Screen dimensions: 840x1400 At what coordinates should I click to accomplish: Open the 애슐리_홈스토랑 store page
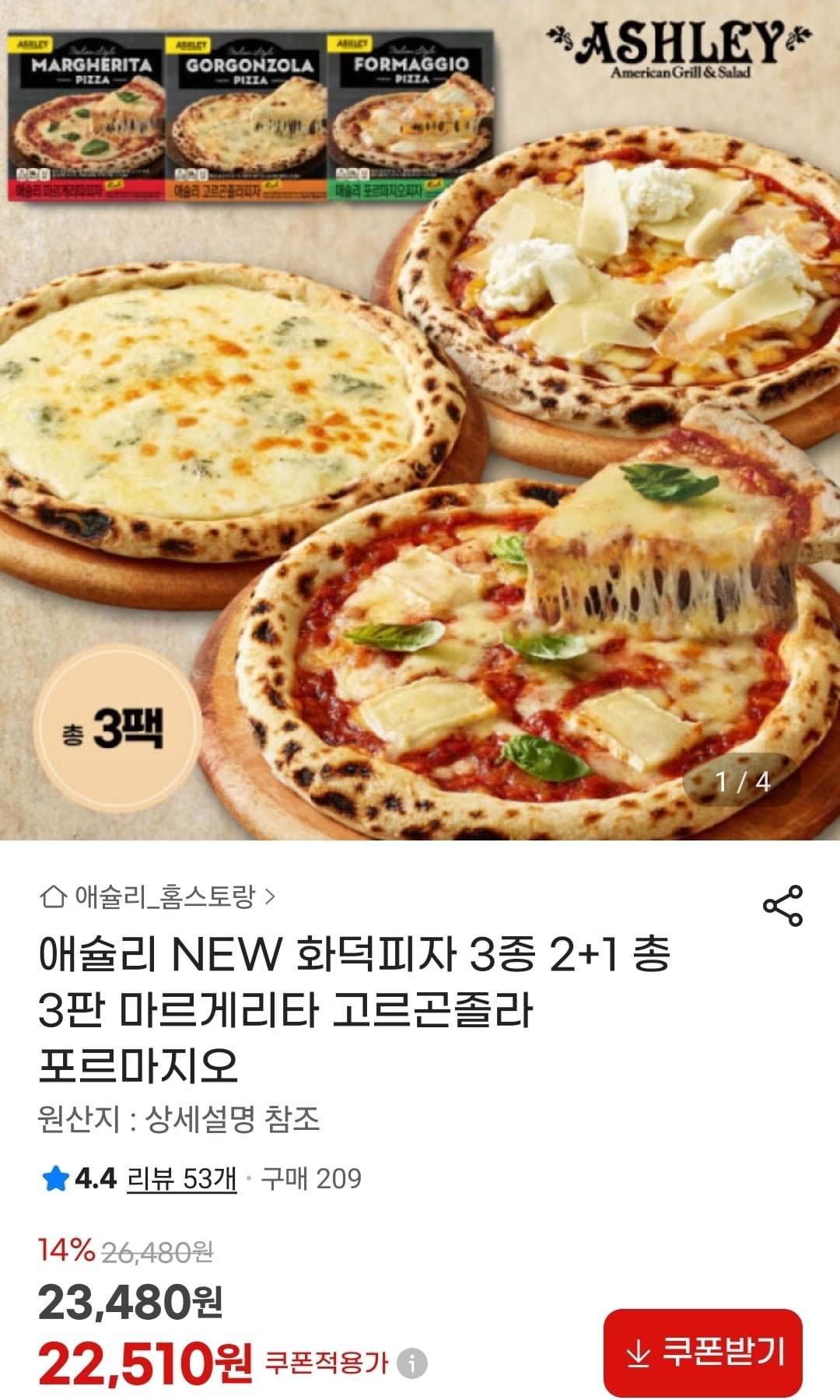[x=158, y=897]
